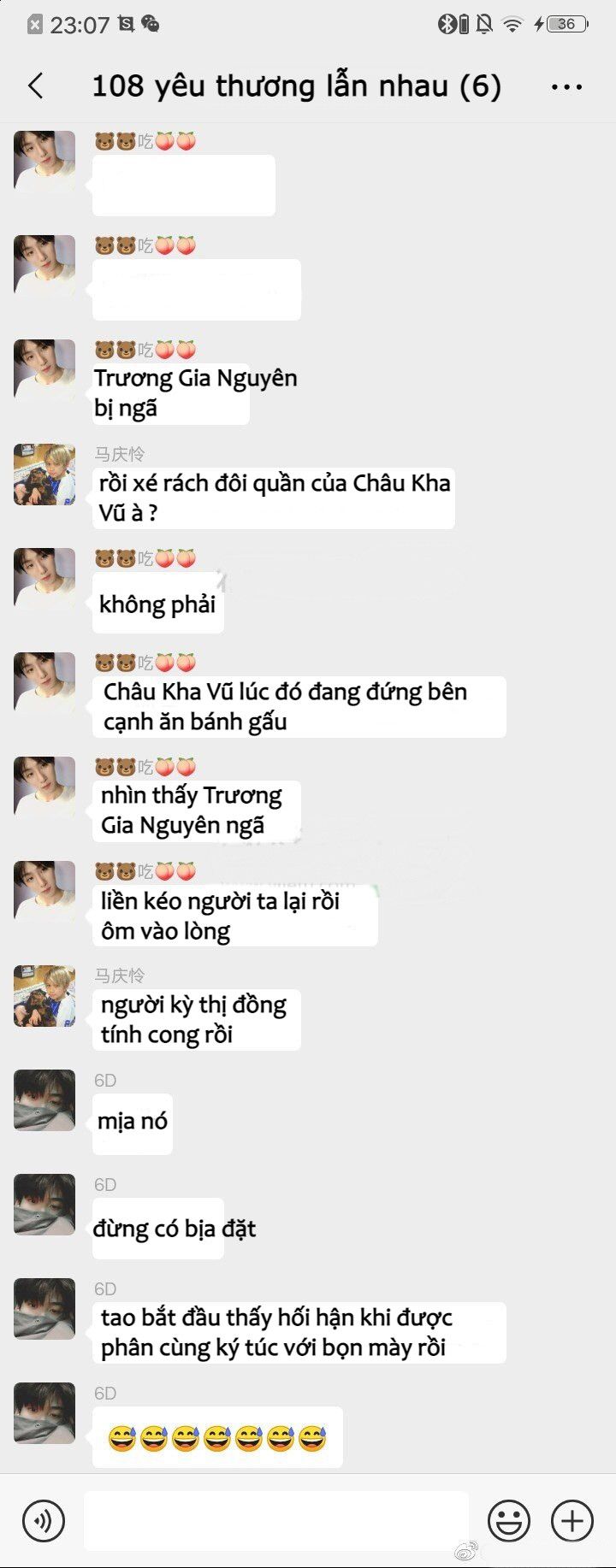This screenshot has width=616, height=1568.
Task: Switch to voice message input
Action: 44,1520
